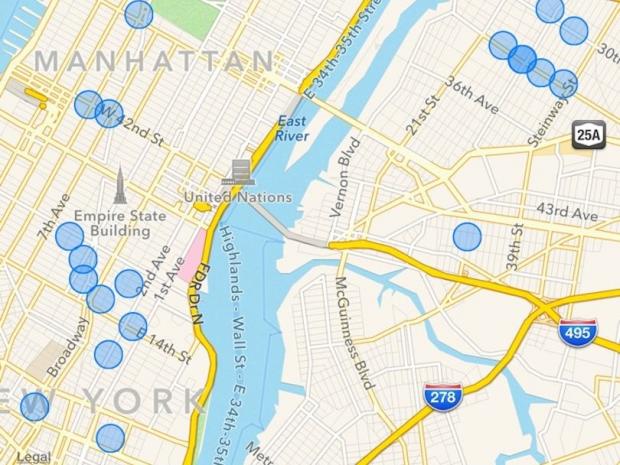620x465 pixels.
Task: Open the Legal link
Action: 33,457
